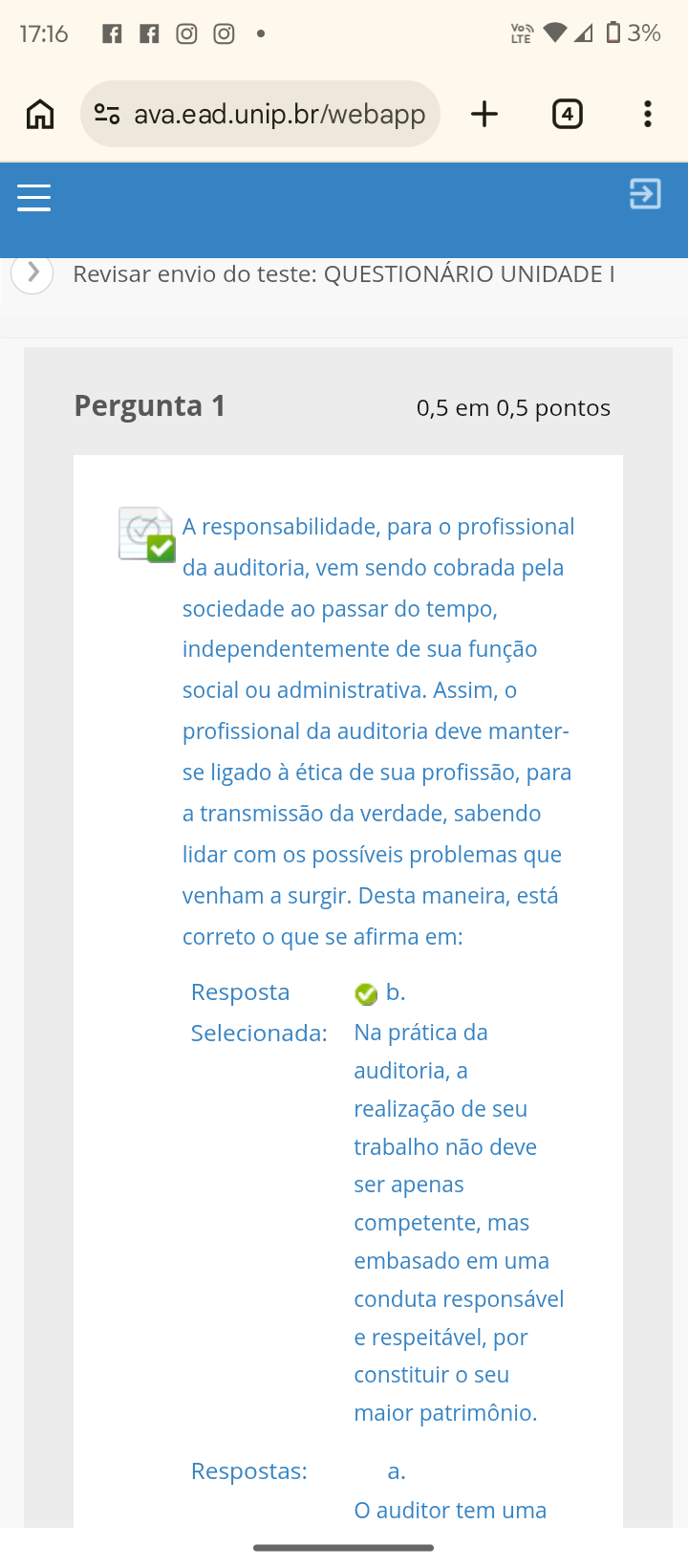
Task: Open the hamburger menu in blue header
Action: pos(34,197)
